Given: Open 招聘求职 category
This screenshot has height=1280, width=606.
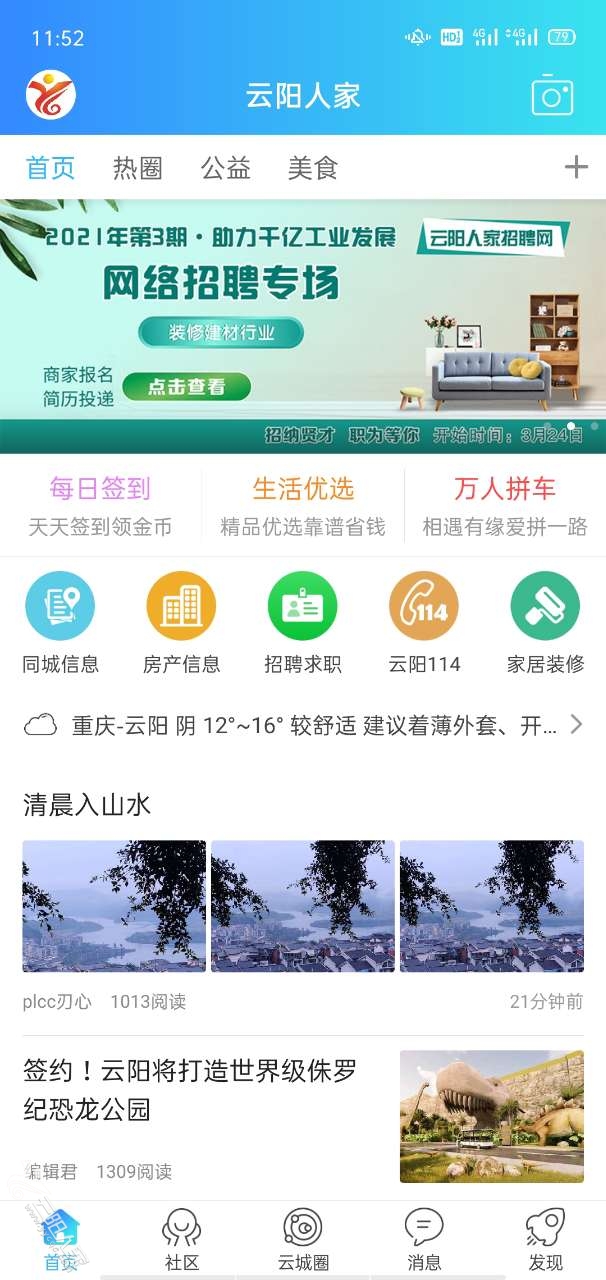Looking at the screenshot, I should (303, 622).
